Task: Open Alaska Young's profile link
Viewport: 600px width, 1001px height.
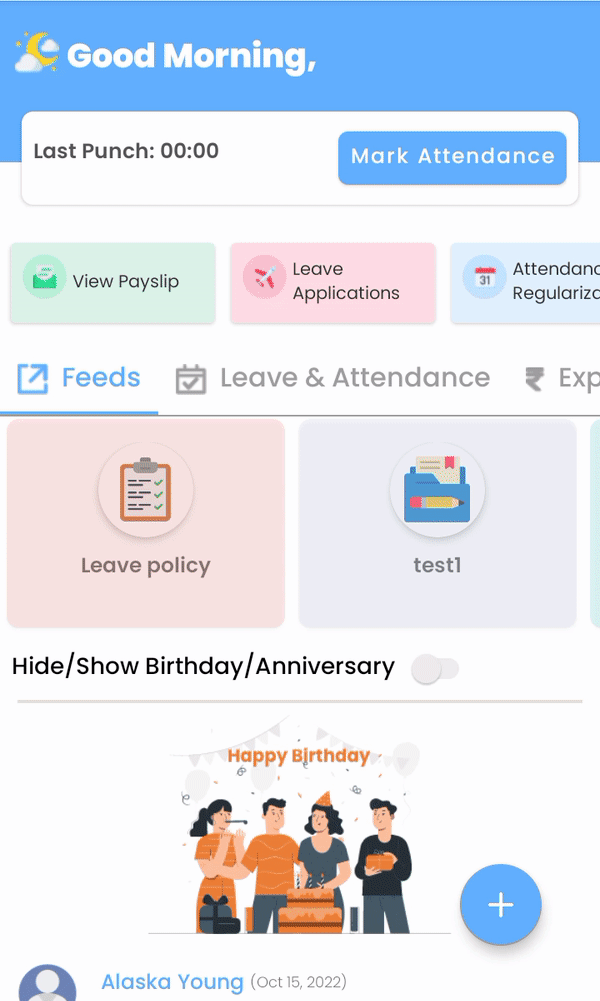Action: (x=172, y=982)
